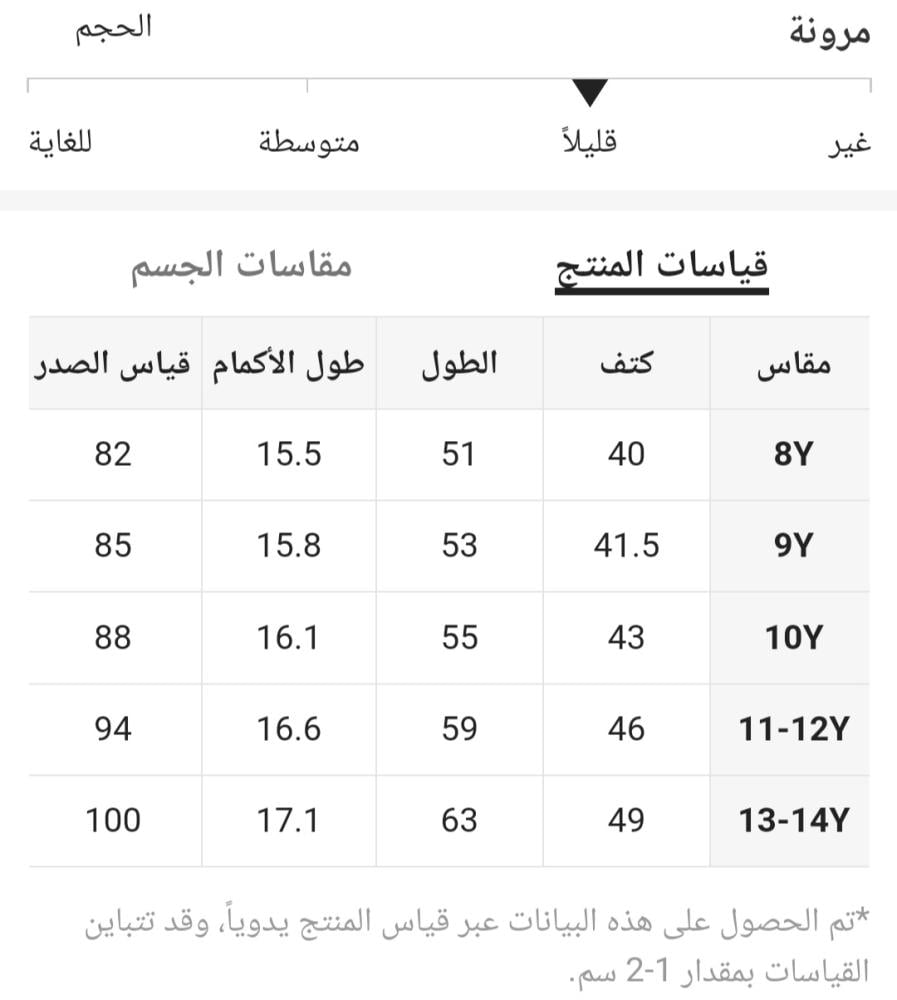Select the قياسات المنتج tab

coord(662,267)
